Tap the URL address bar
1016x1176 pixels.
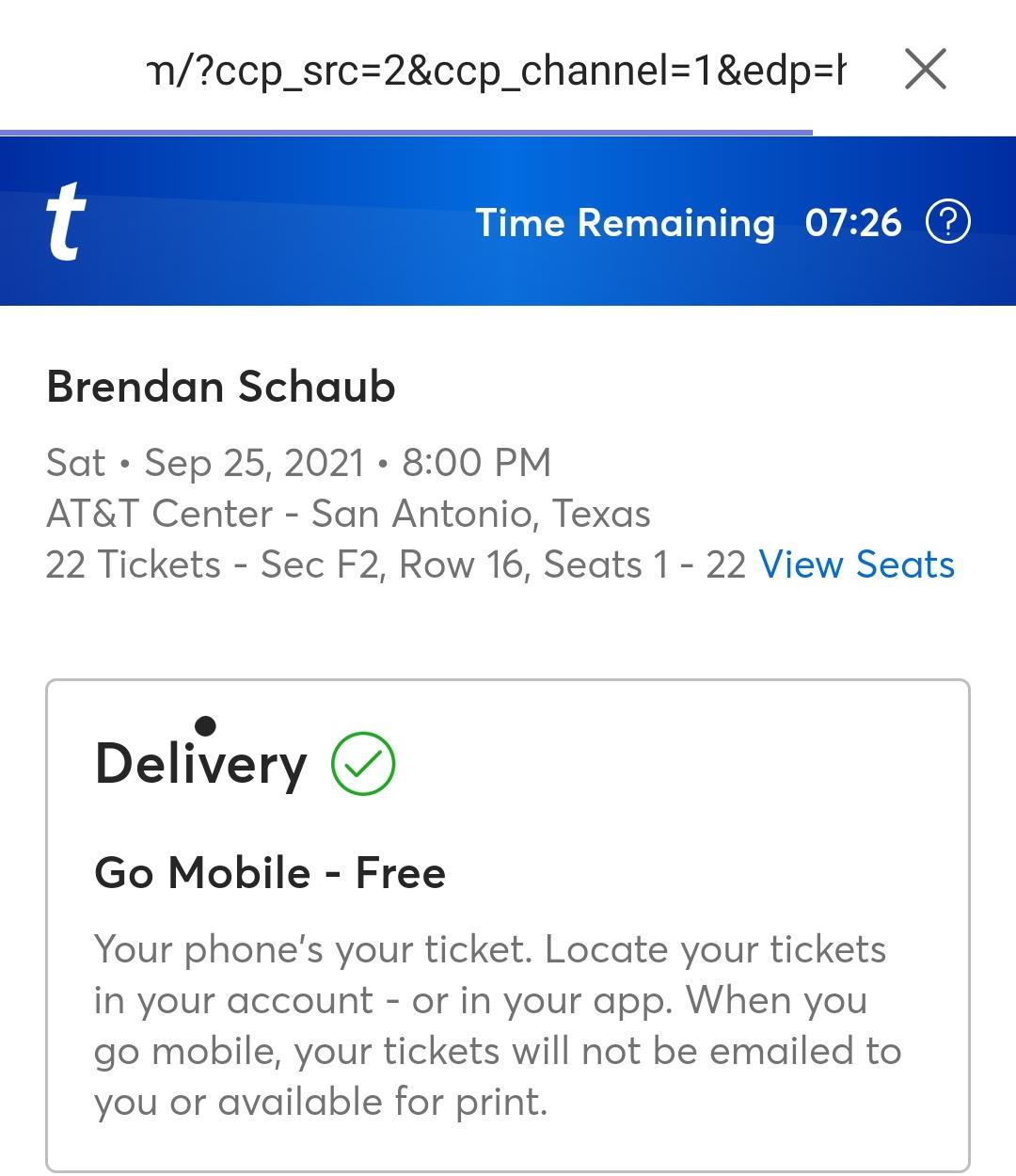pos(499,68)
